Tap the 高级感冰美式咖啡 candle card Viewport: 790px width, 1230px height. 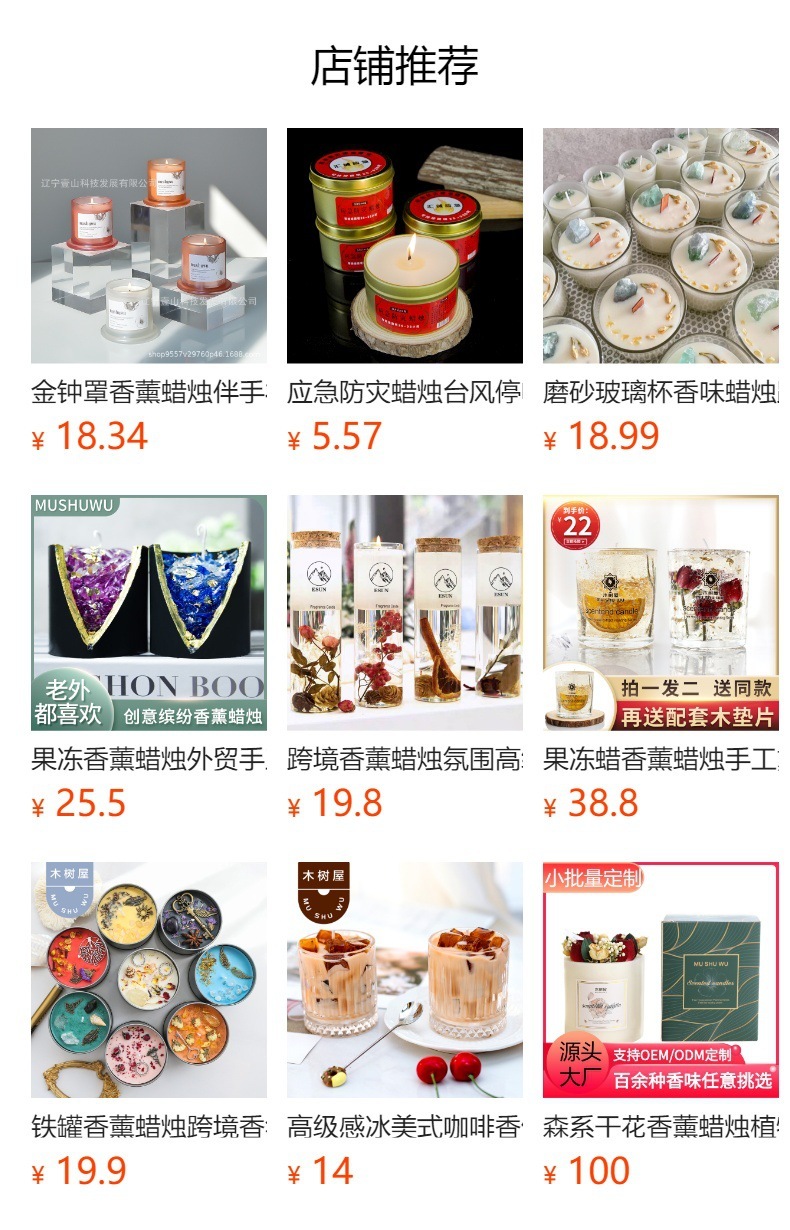(x=404, y=980)
